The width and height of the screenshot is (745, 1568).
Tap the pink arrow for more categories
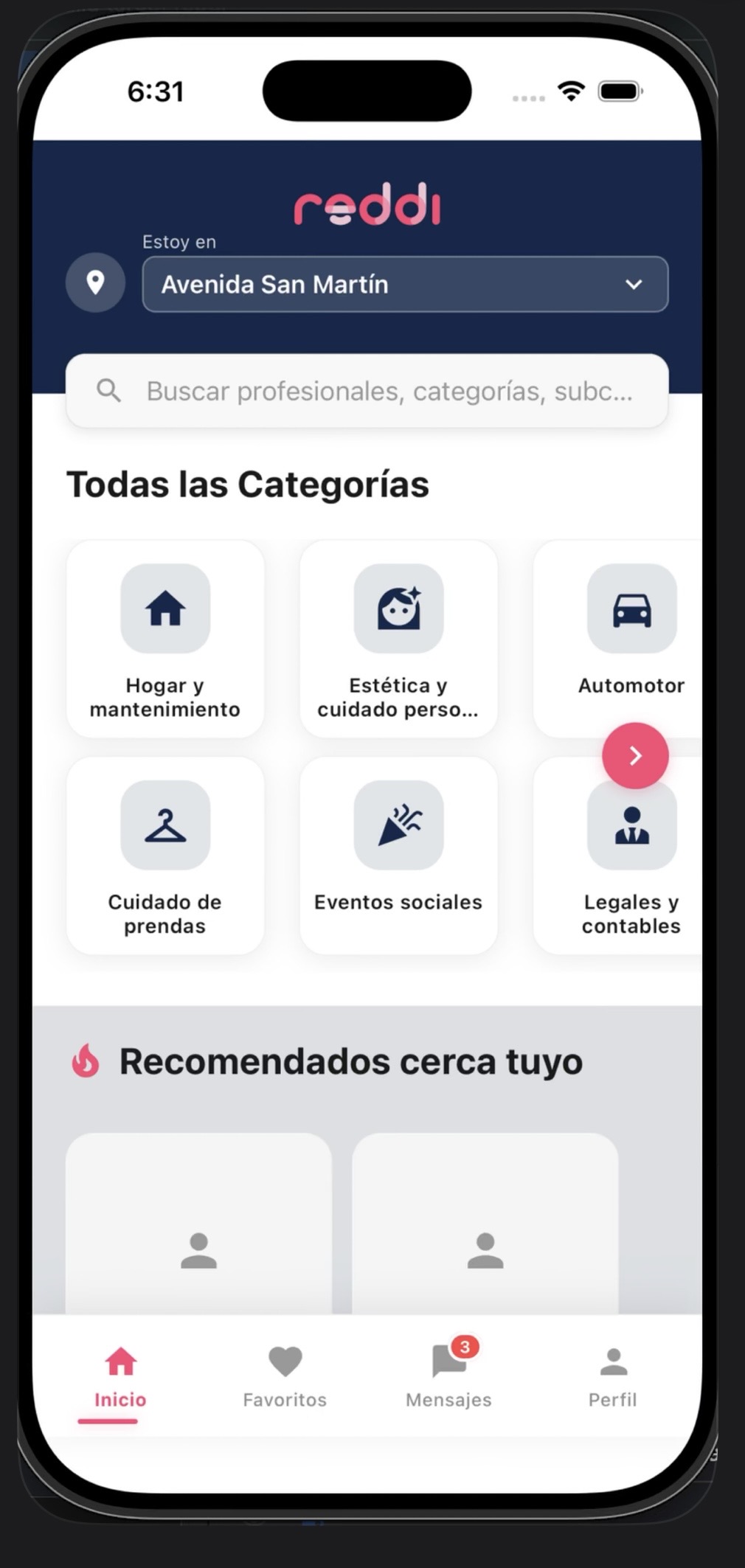coord(635,755)
